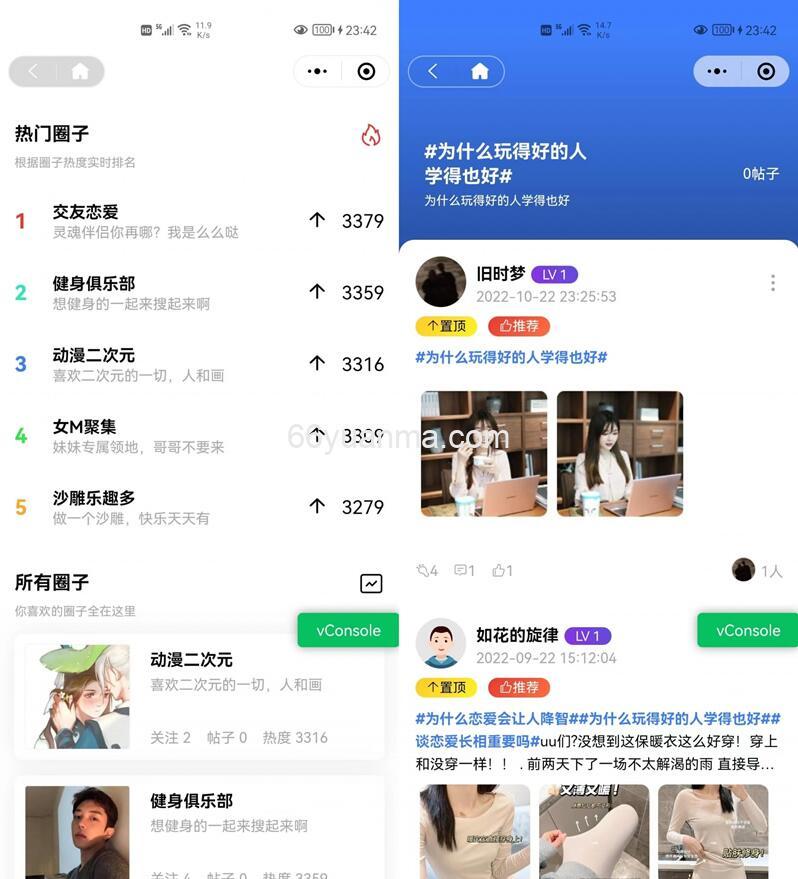Open the ··· options menu on the topic page

[715, 71]
